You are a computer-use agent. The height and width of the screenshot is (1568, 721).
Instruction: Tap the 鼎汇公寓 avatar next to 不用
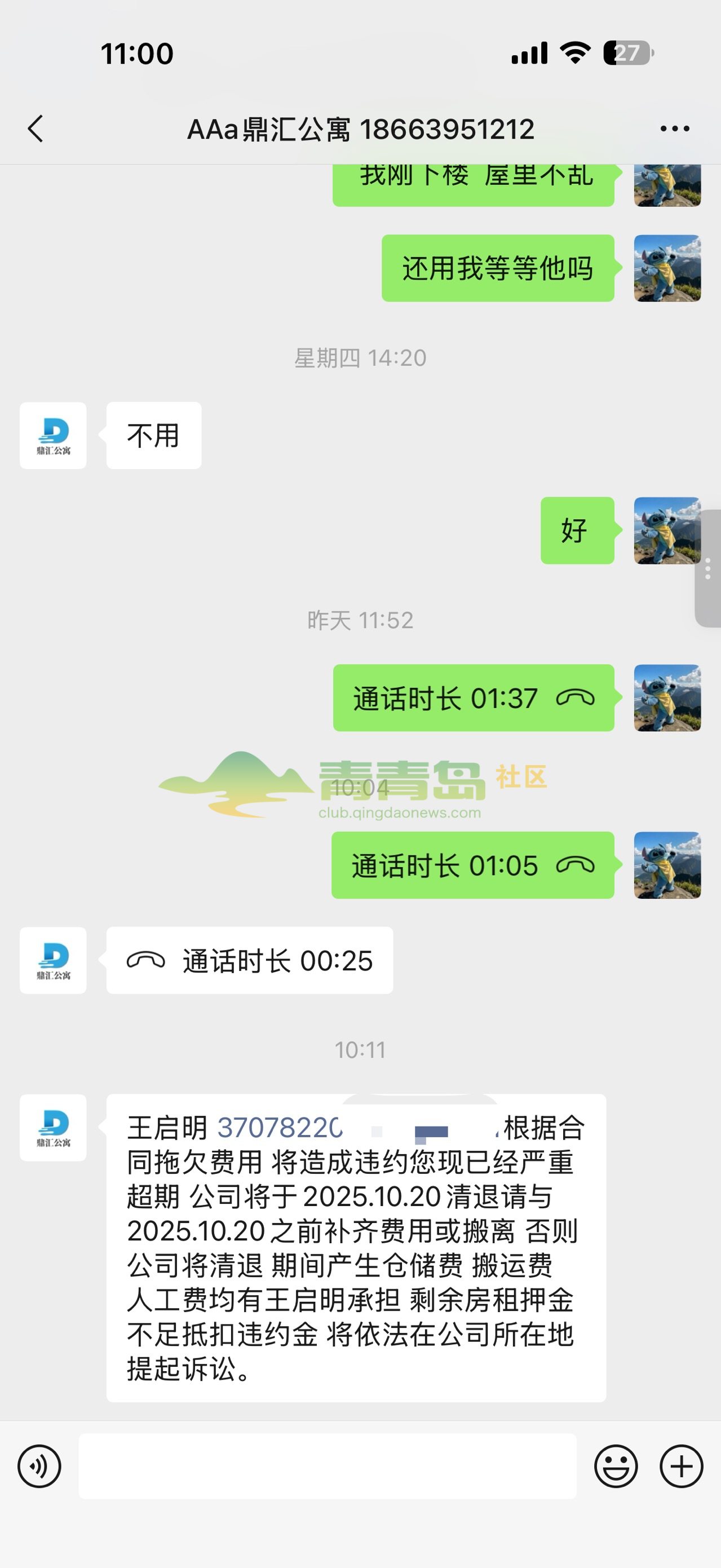tap(53, 435)
